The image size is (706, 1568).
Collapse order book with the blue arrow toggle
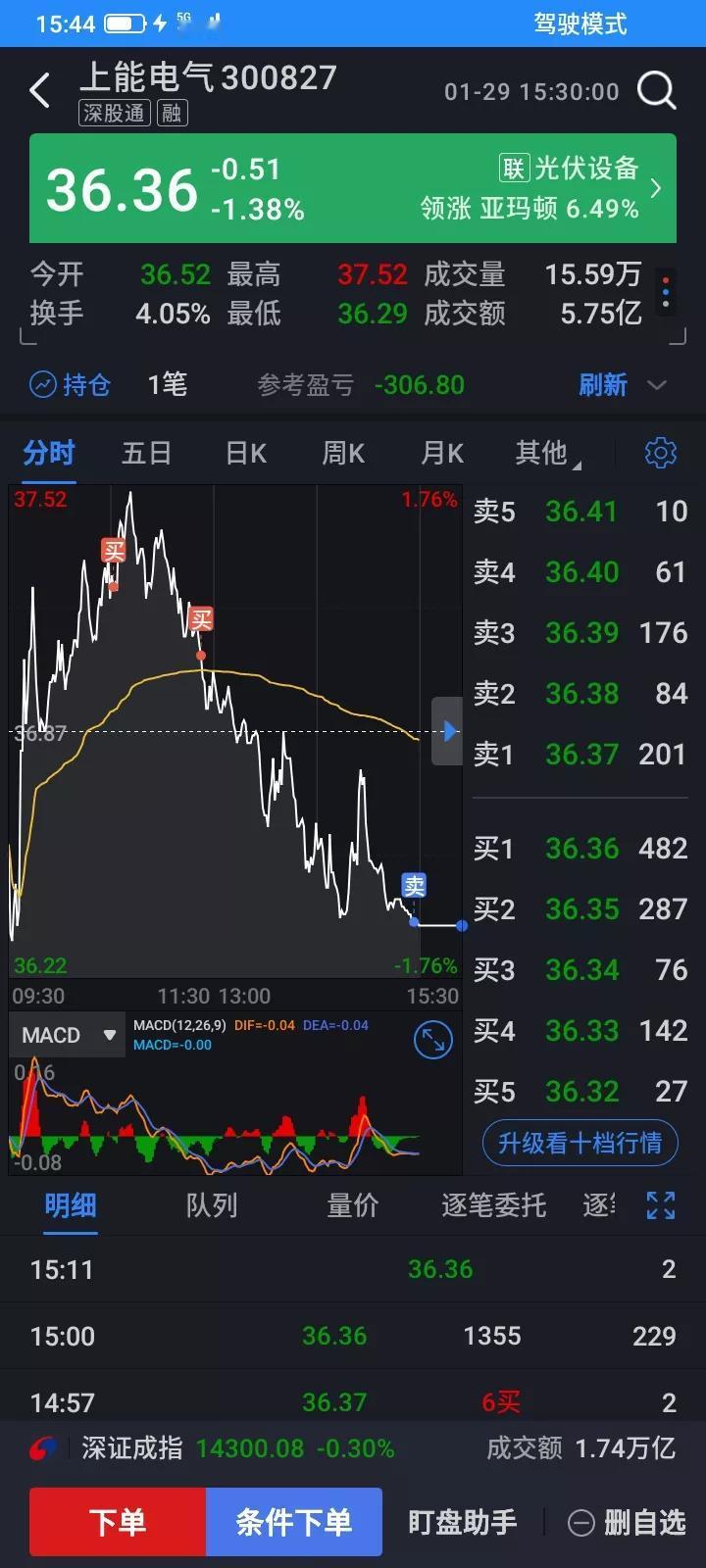point(448,731)
